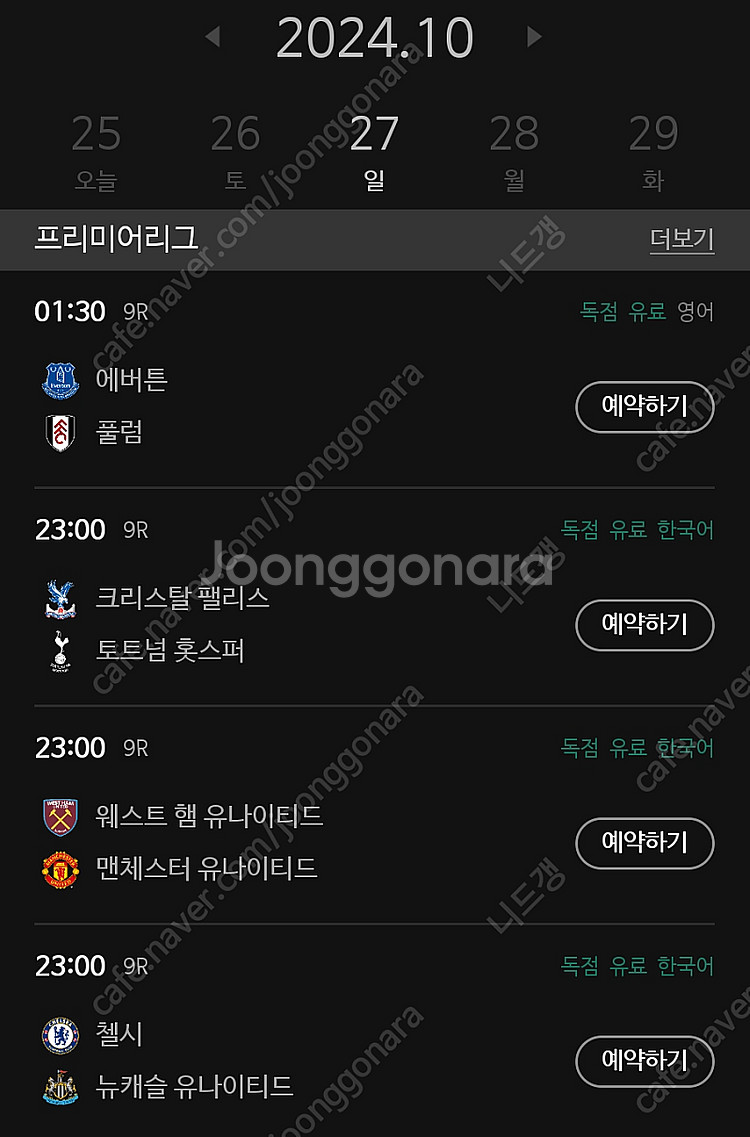Go to the next month arrow
750x1137 pixels.
point(534,37)
